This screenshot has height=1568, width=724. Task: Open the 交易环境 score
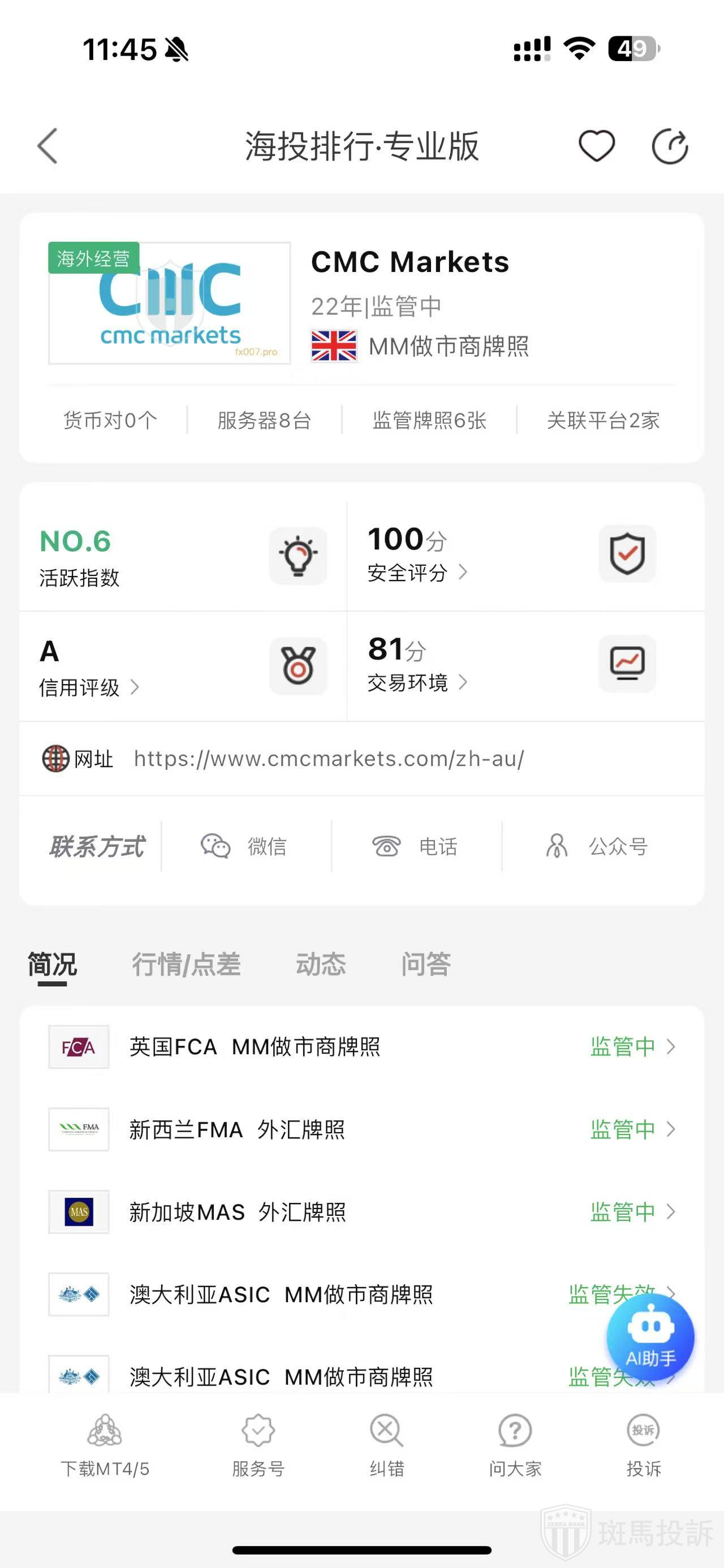click(x=417, y=682)
